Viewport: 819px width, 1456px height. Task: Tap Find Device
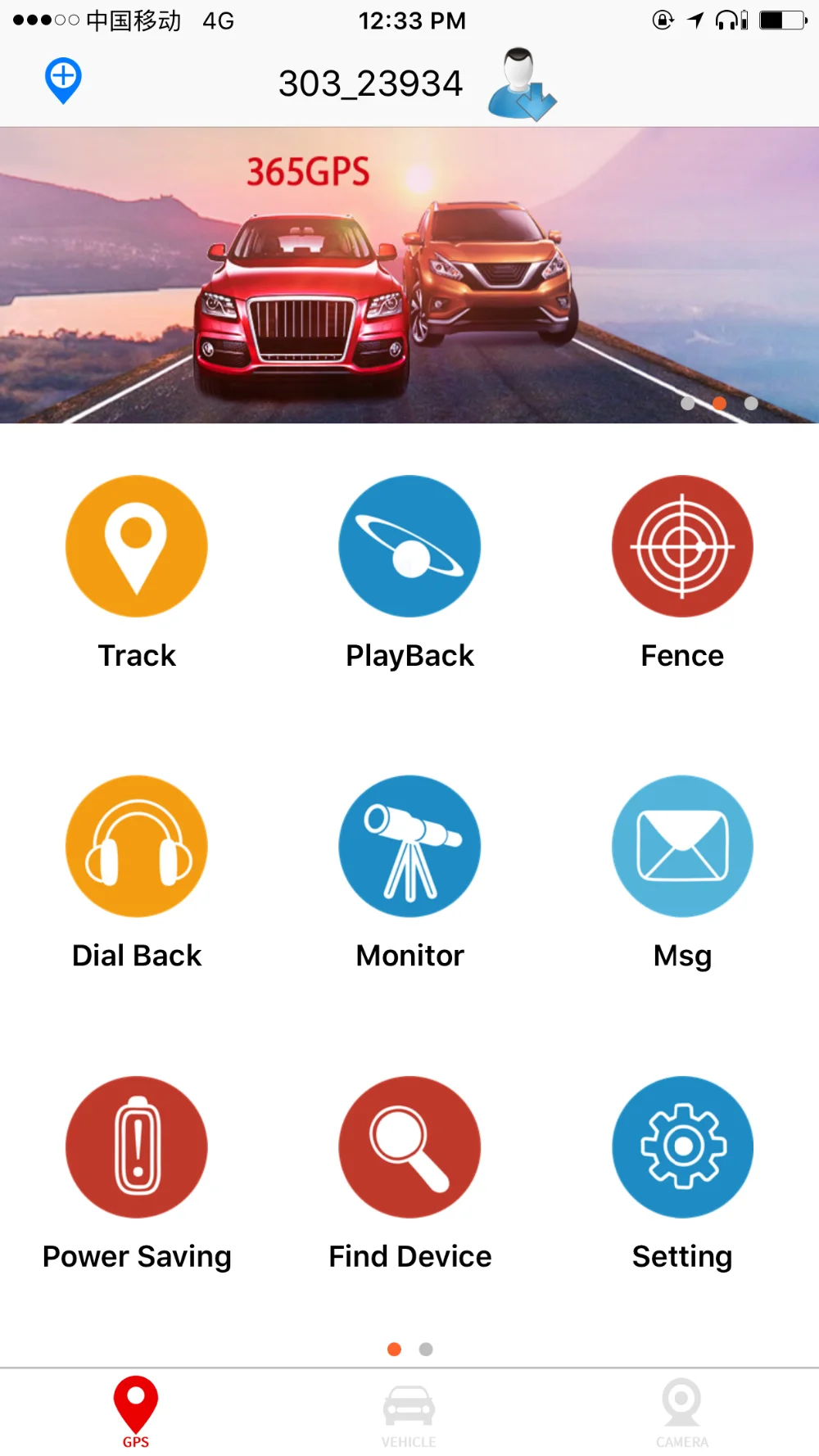pyautogui.click(x=409, y=1146)
